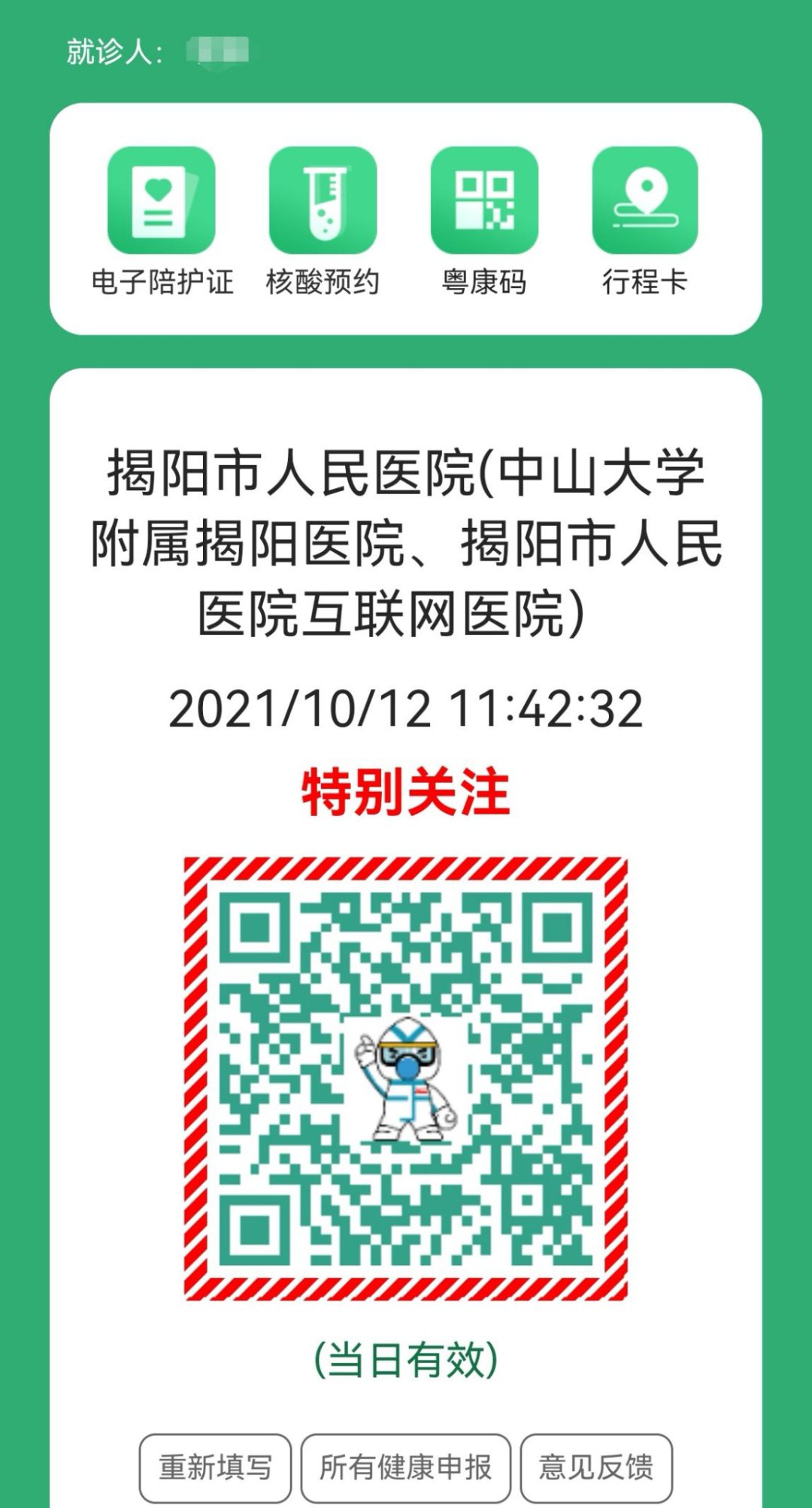812x1508 pixels.
Task: Tap 重新填写 to refill the form
Action: tap(215, 1467)
